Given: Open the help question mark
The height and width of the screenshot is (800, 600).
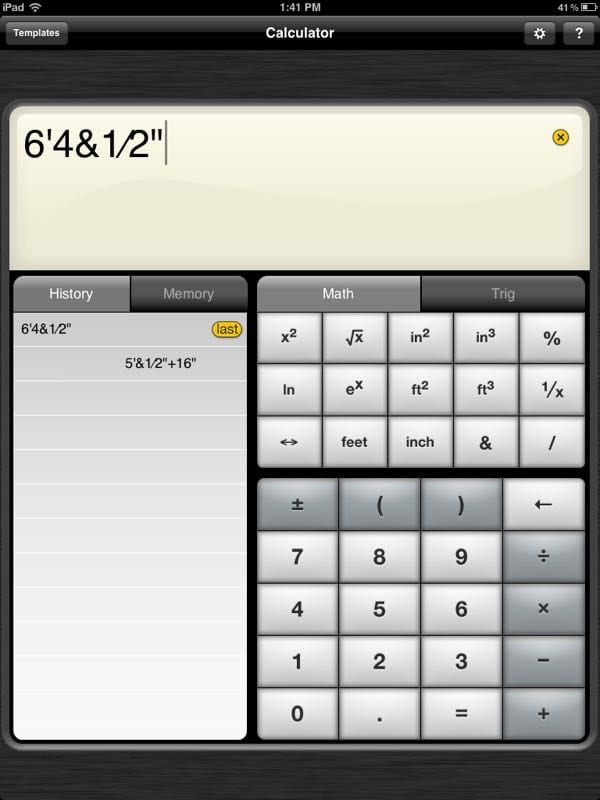Looking at the screenshot, I should 579,33.
